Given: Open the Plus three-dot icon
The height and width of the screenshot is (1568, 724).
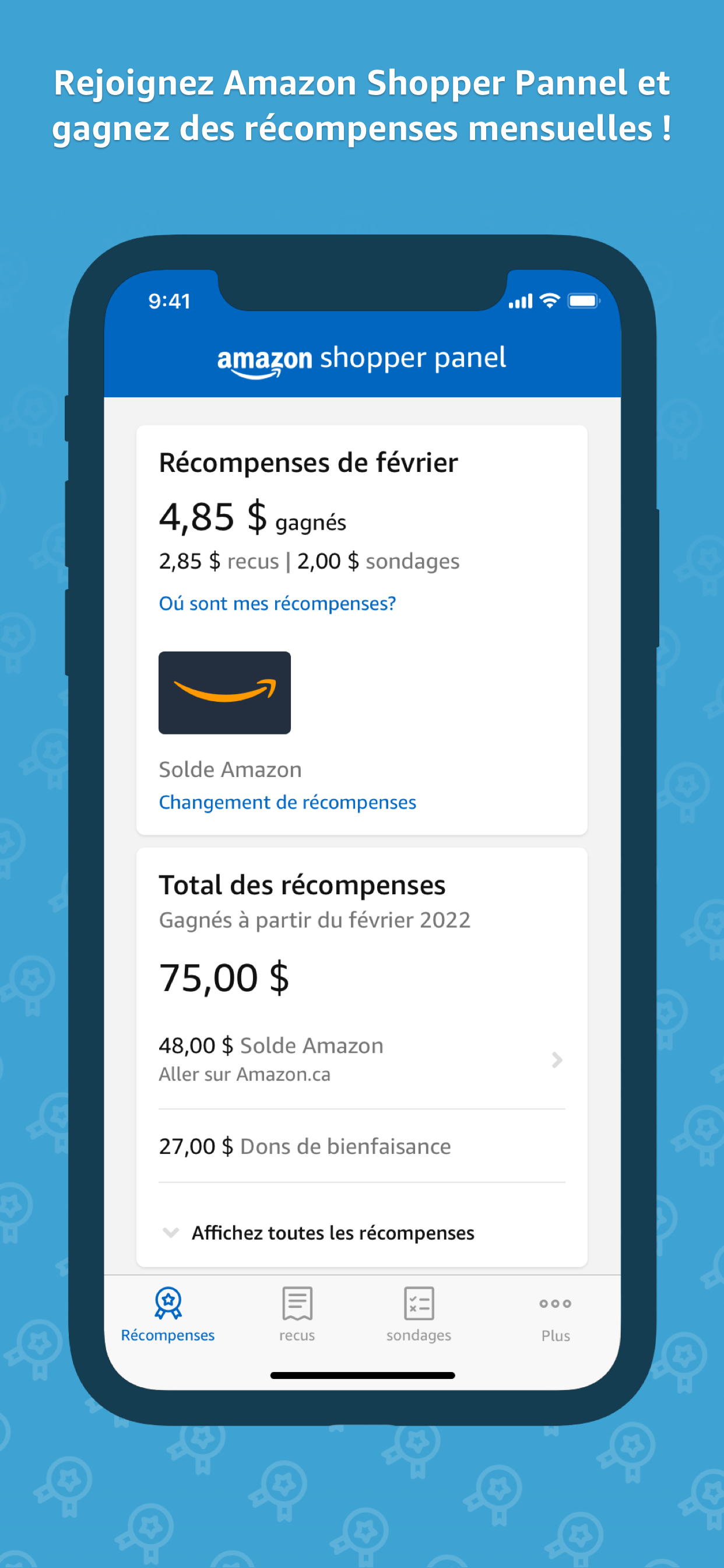Looking at the screenshot, I should (x=554, y=1303).
